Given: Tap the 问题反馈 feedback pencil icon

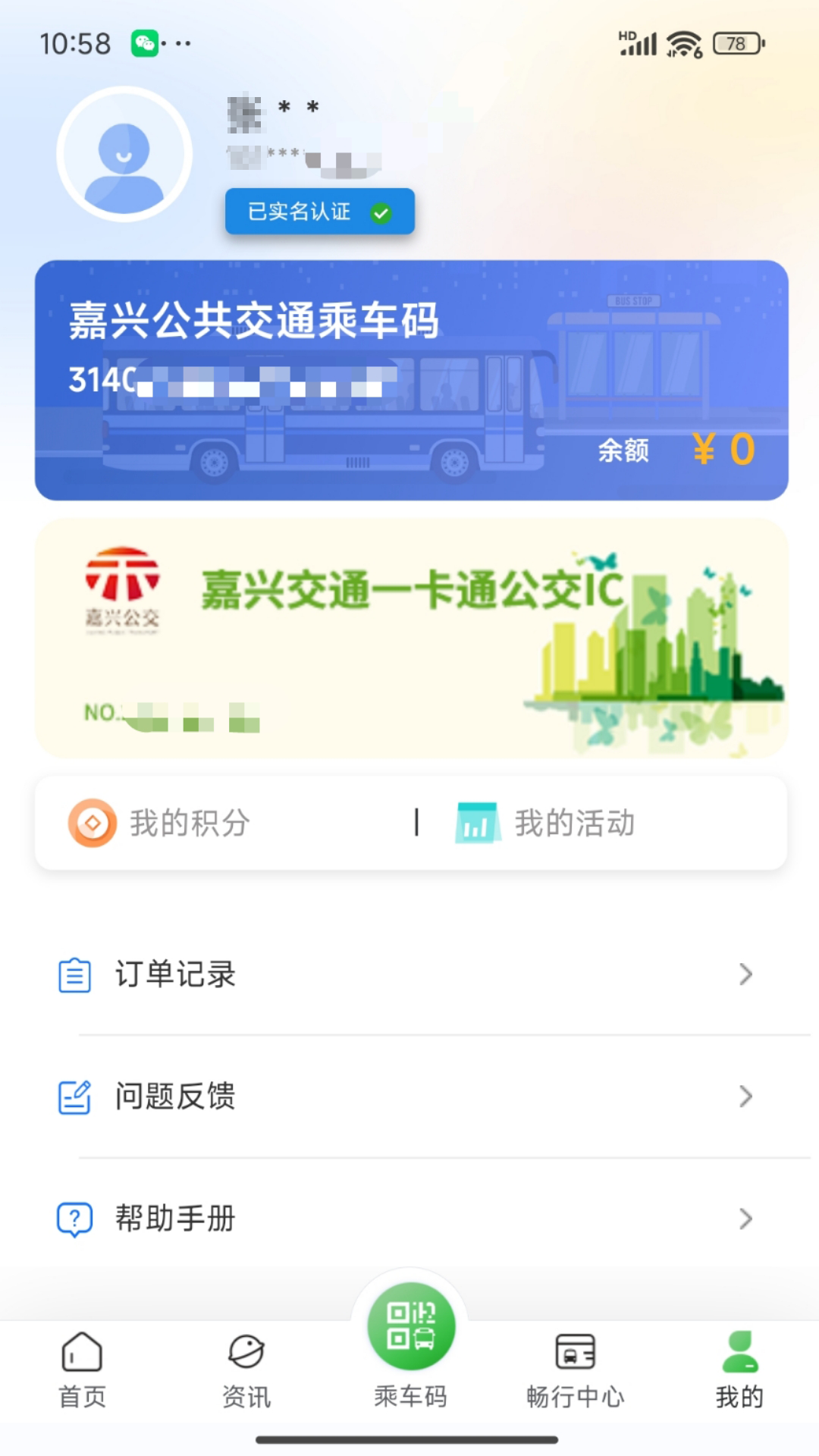Looking at the screenshot, I should (74, 1097).
